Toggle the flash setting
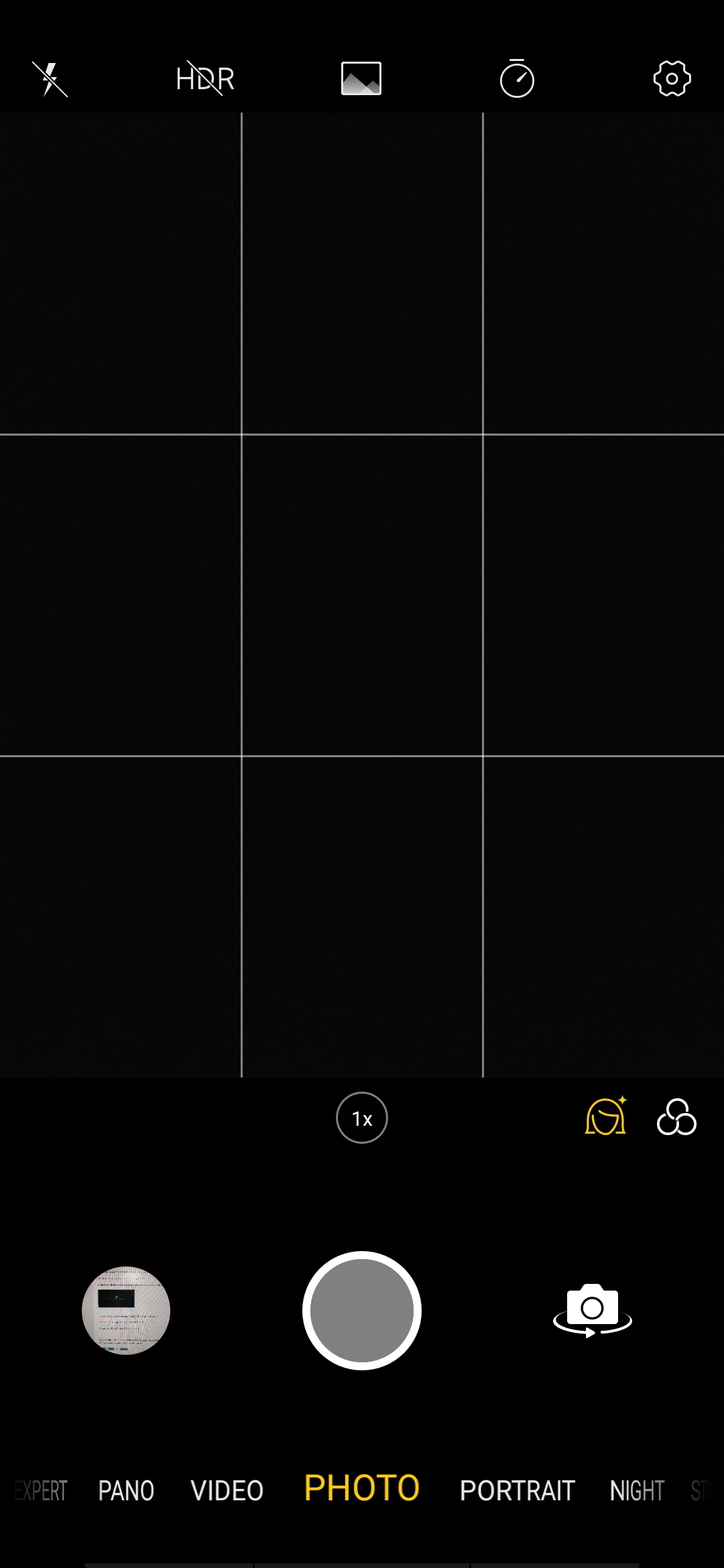Image resolution: width=724 pixels, height=1568 pixels. 50,79
